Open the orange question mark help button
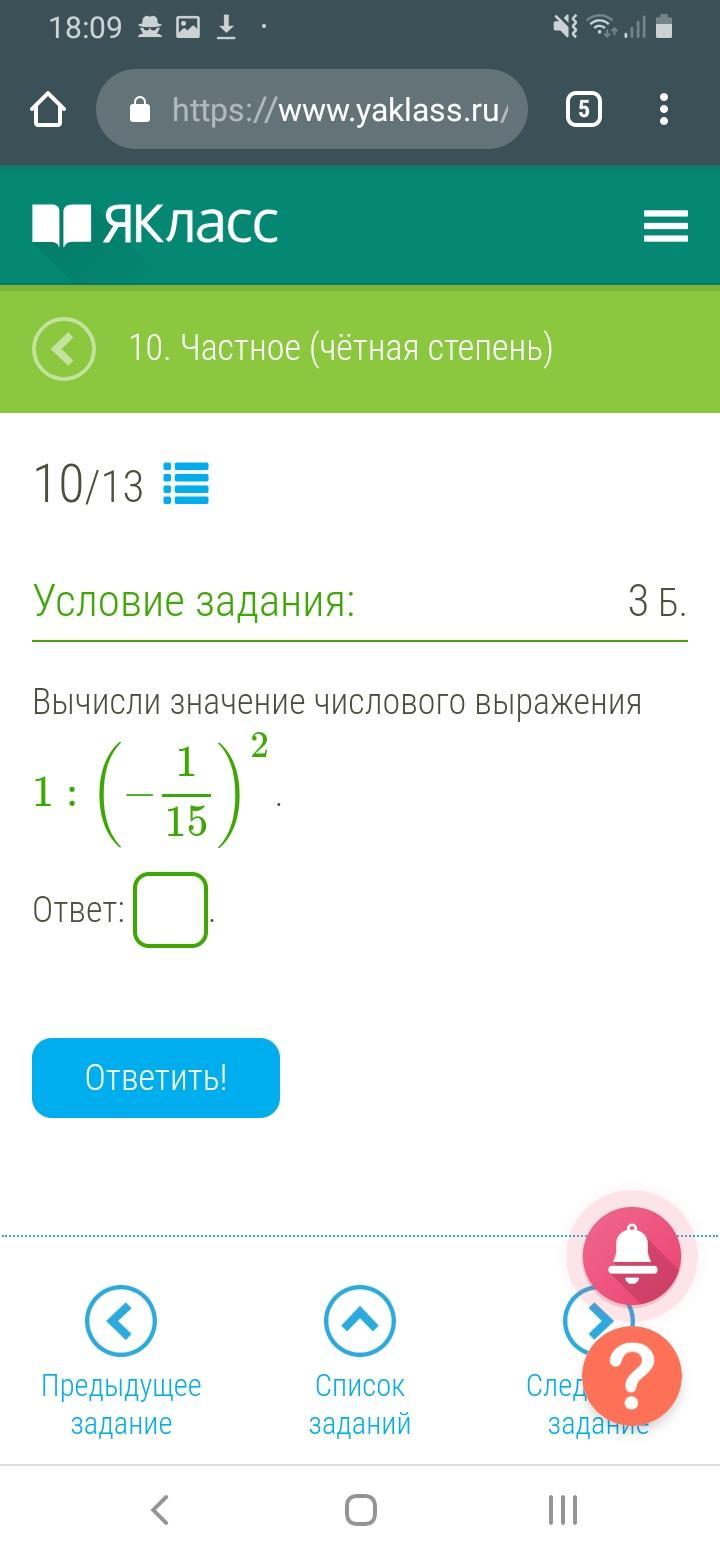The height and width of the screenshot is (1560, 720). coord(632,1377)
